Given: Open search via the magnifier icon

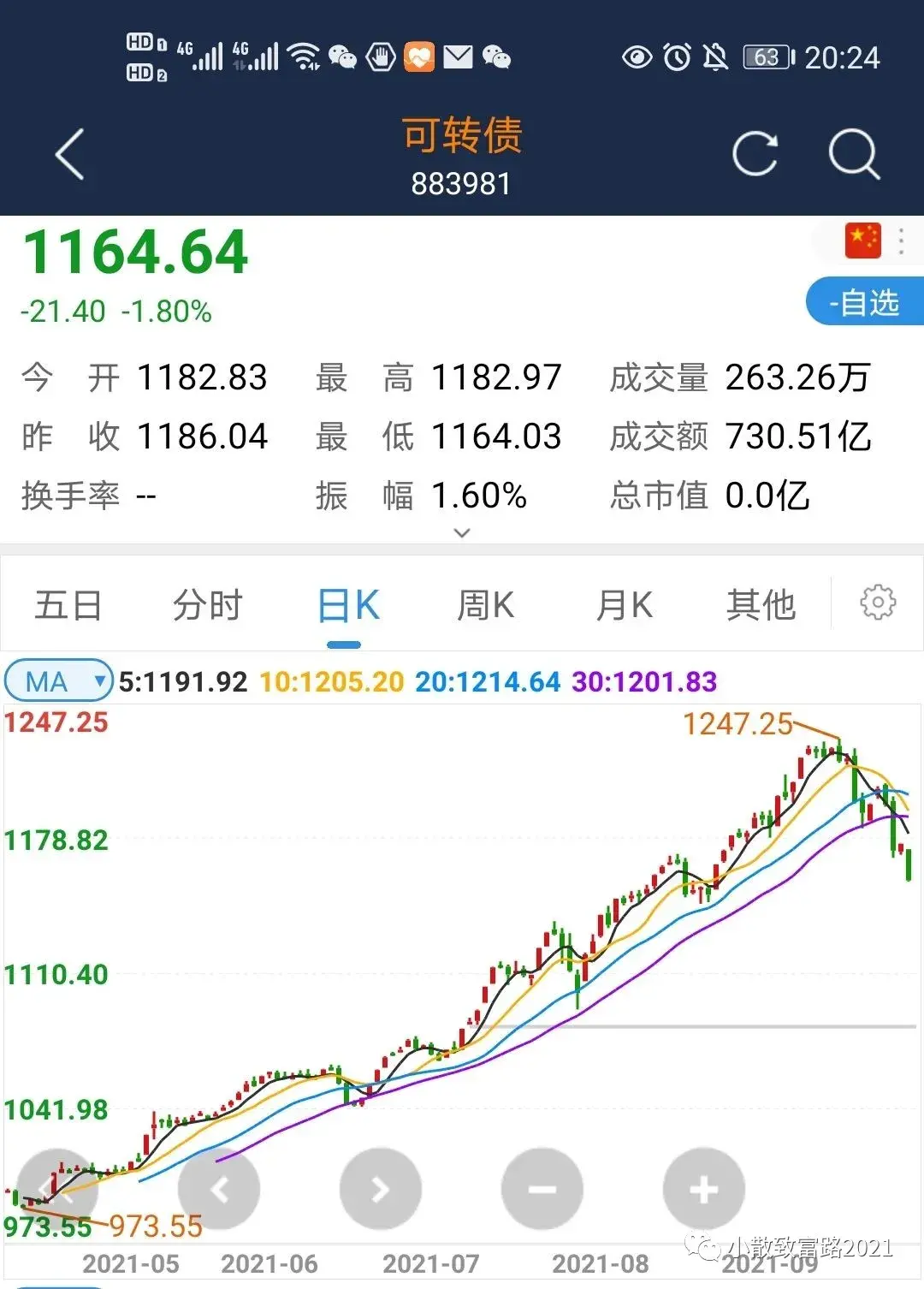Looking at the screenshot, I should [x=851, y=154].
